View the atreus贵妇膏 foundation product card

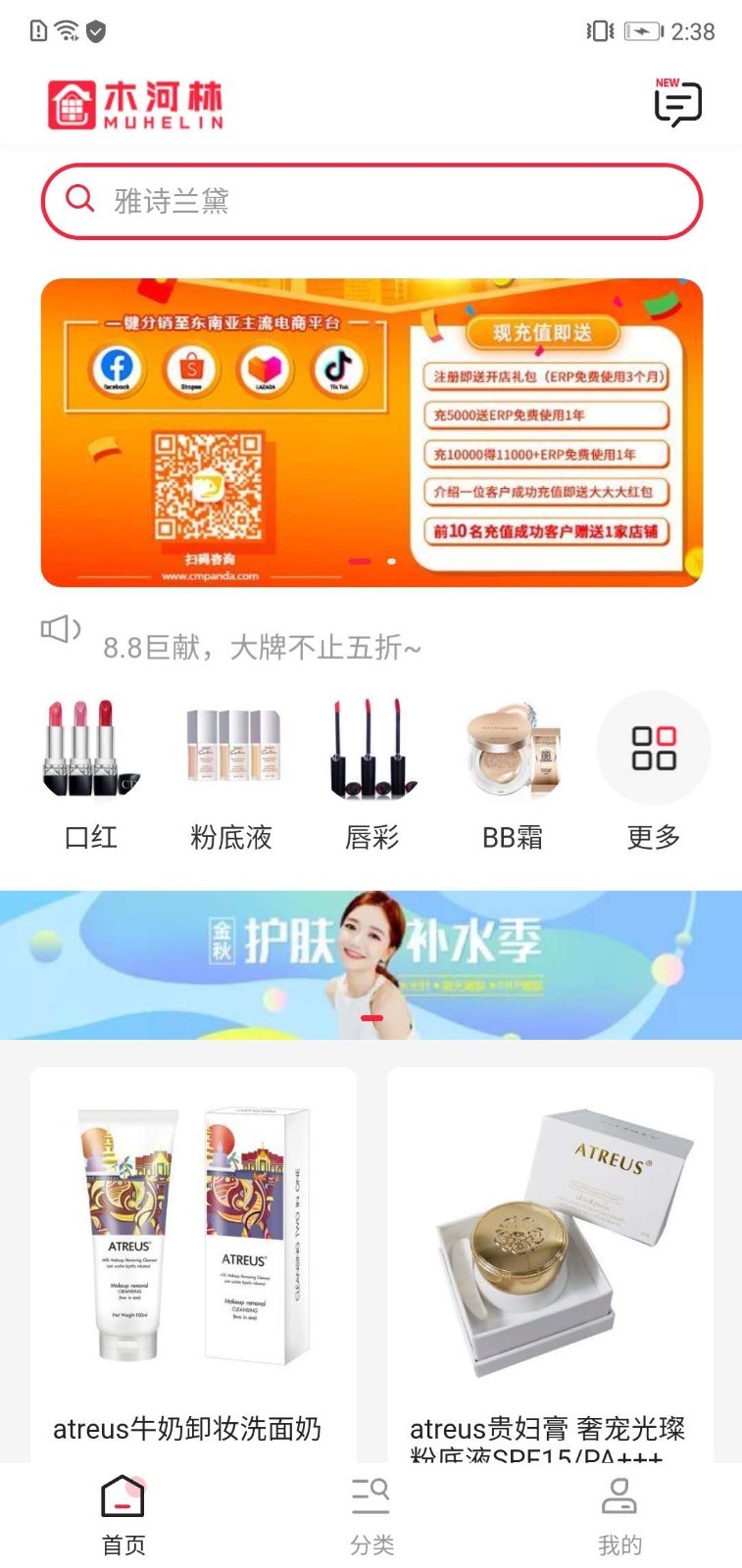(x=550, y=1264)
